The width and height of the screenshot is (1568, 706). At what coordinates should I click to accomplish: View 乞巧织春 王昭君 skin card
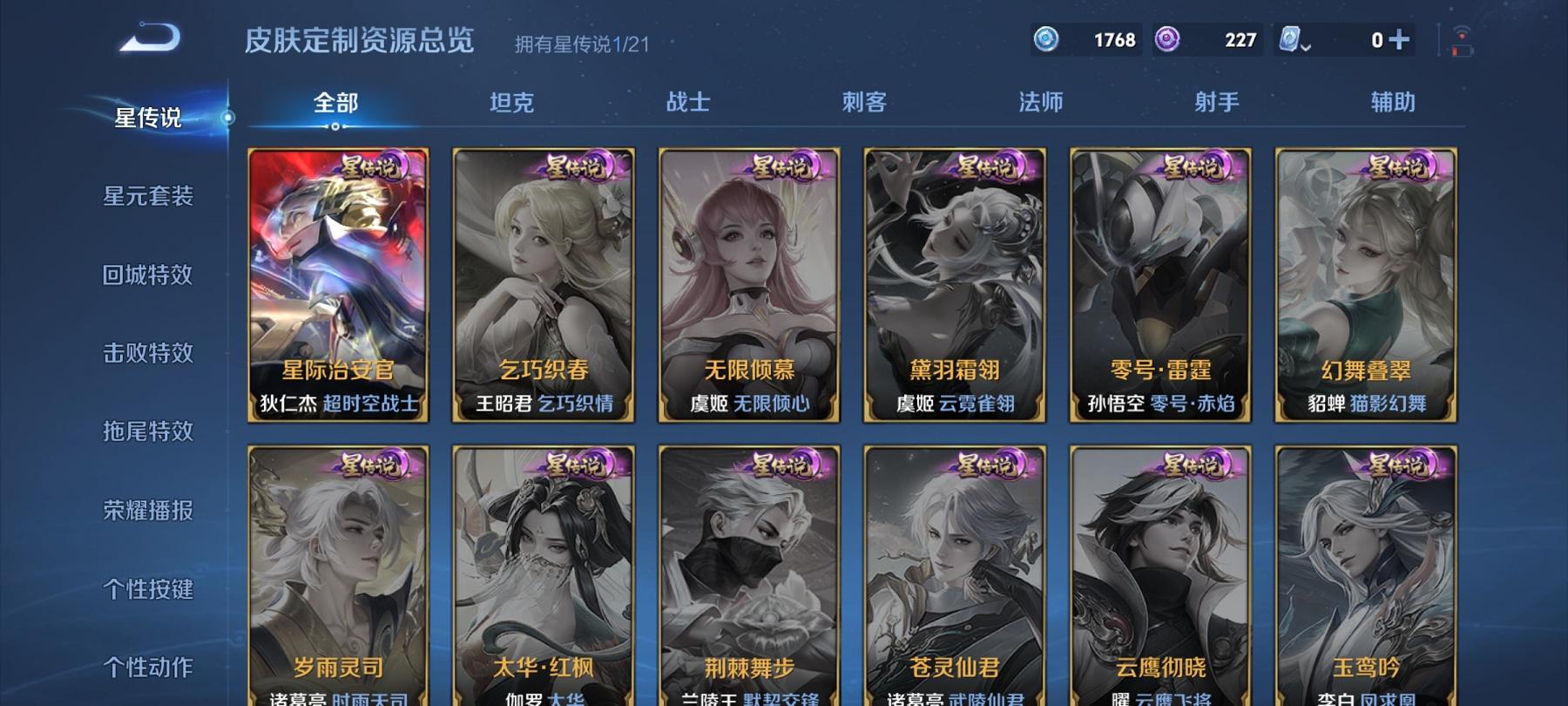tap(544, 285)
